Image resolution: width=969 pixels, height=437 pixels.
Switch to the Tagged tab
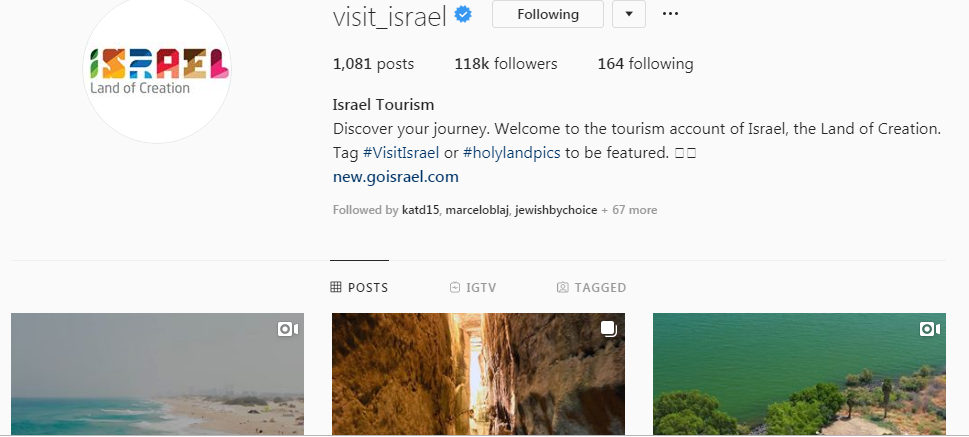click(591, 288)
